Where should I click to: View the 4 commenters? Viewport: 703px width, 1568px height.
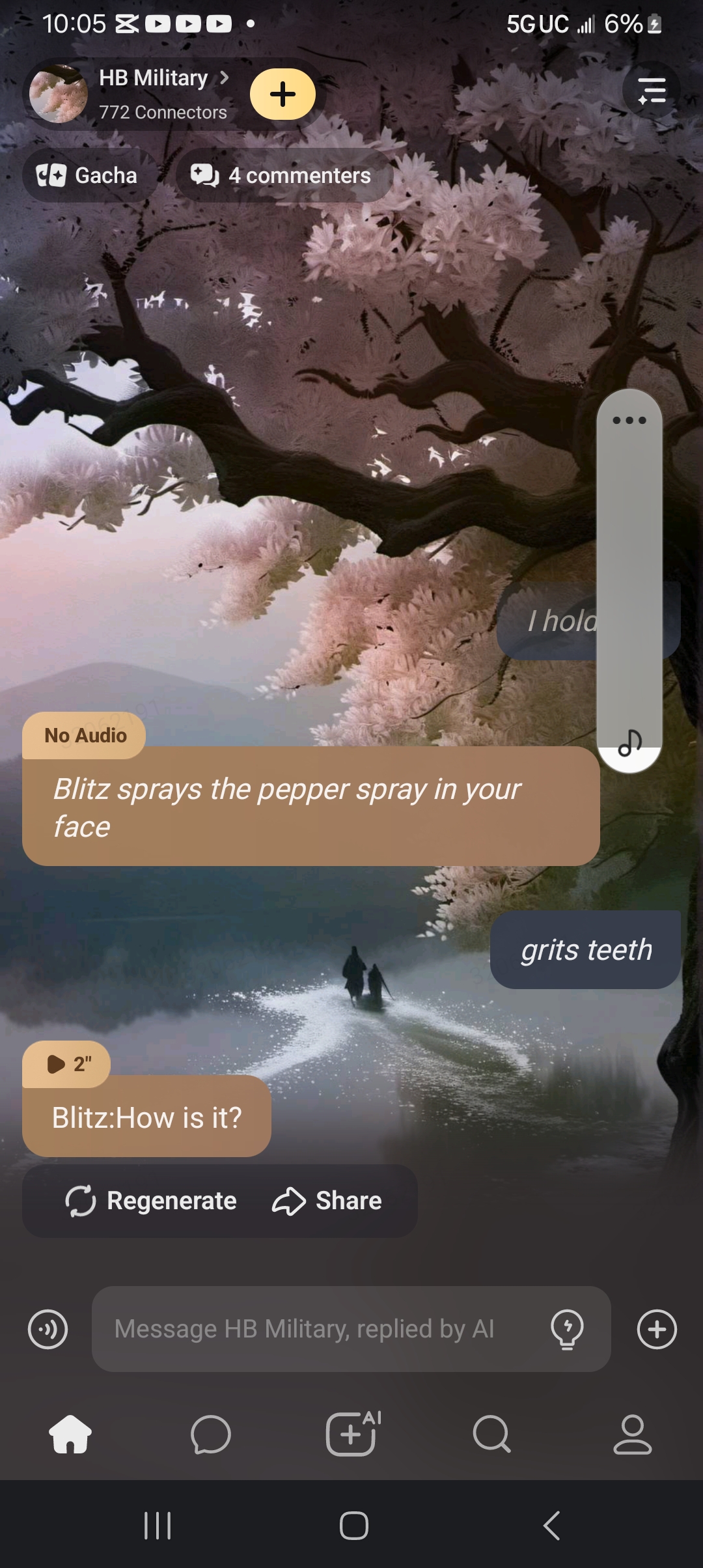pos(284,175)
